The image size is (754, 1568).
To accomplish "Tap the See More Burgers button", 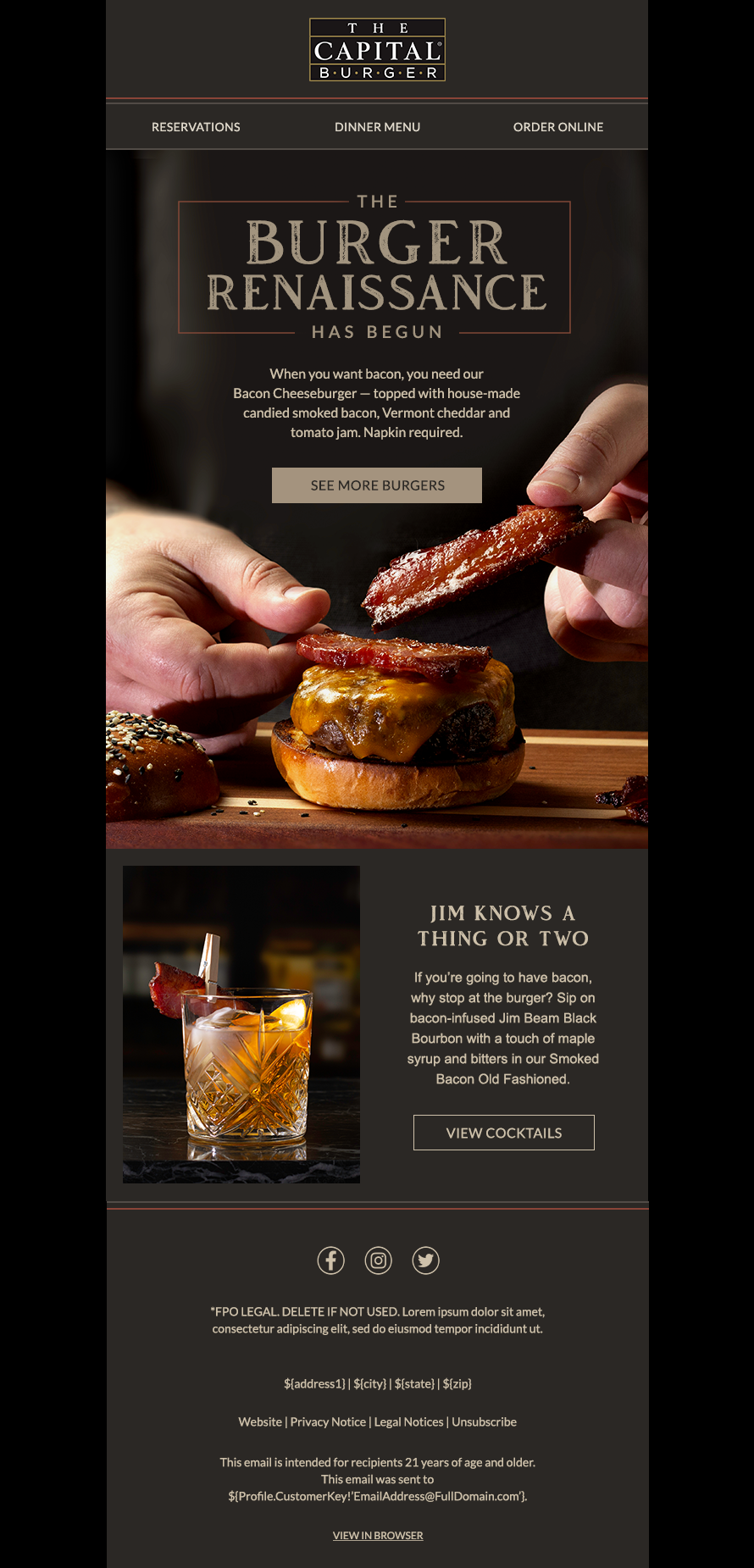I will coord(377,485).
